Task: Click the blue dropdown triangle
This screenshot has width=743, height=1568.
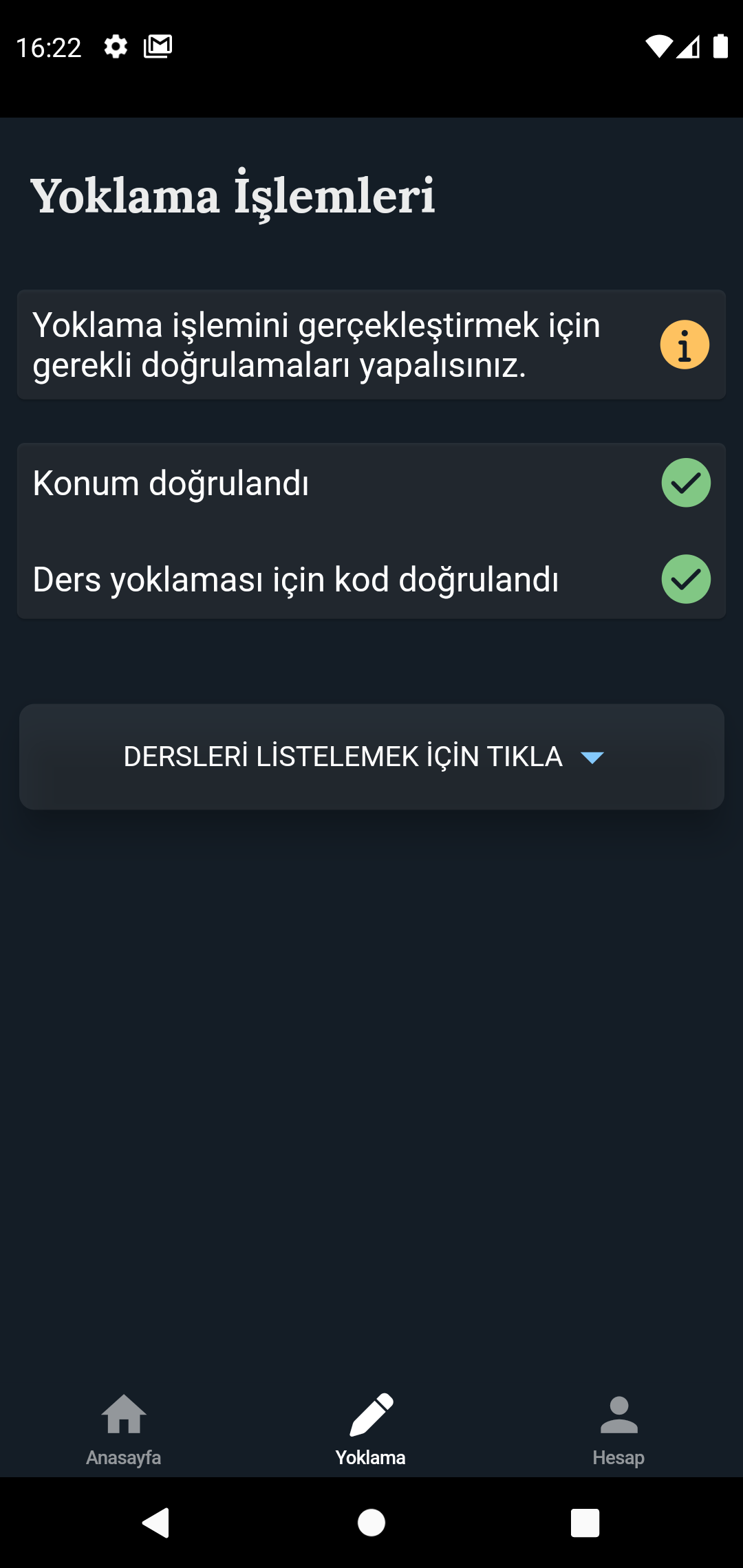Action: [593, 757]
